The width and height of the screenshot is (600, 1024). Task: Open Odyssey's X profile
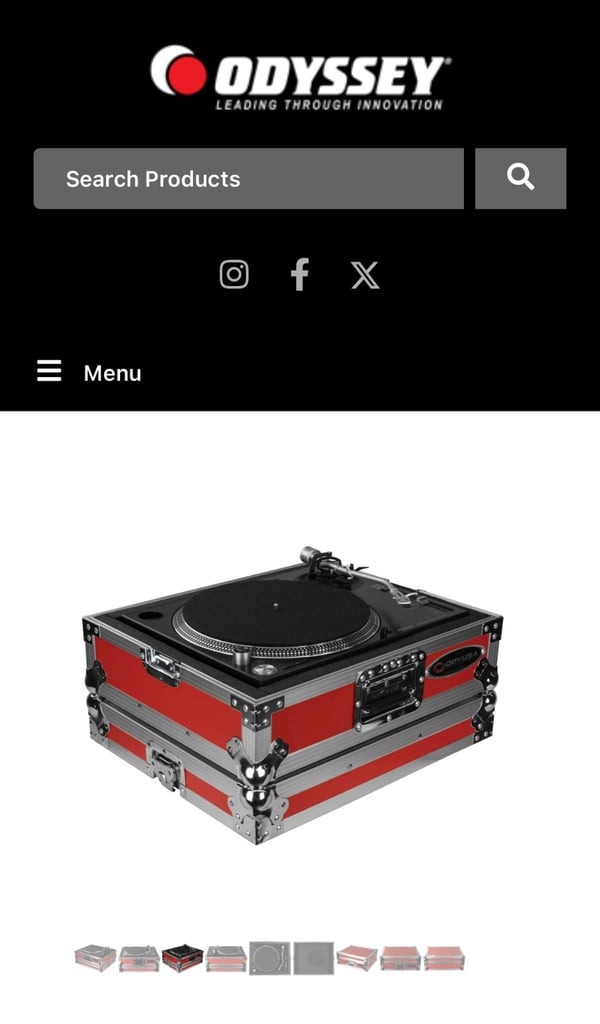(x=365, y=275)
